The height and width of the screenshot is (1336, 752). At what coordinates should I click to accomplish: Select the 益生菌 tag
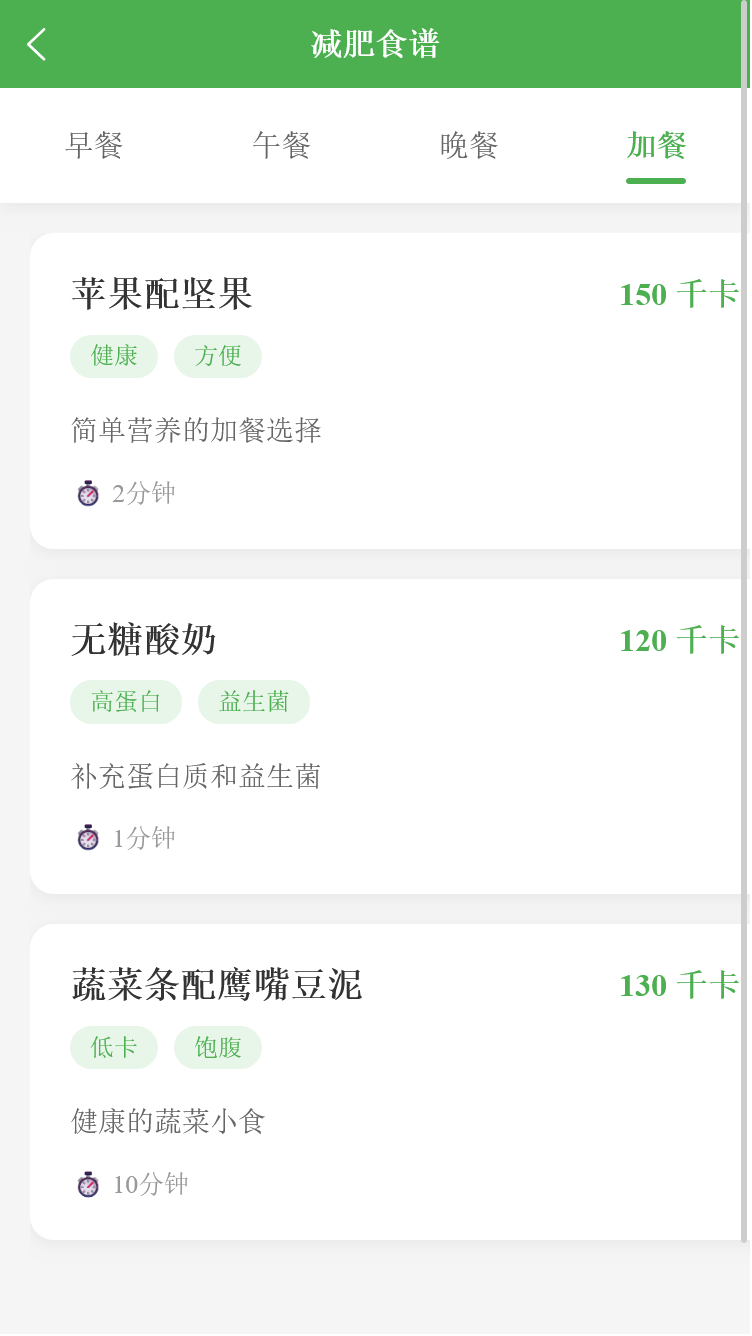[254, 702]
